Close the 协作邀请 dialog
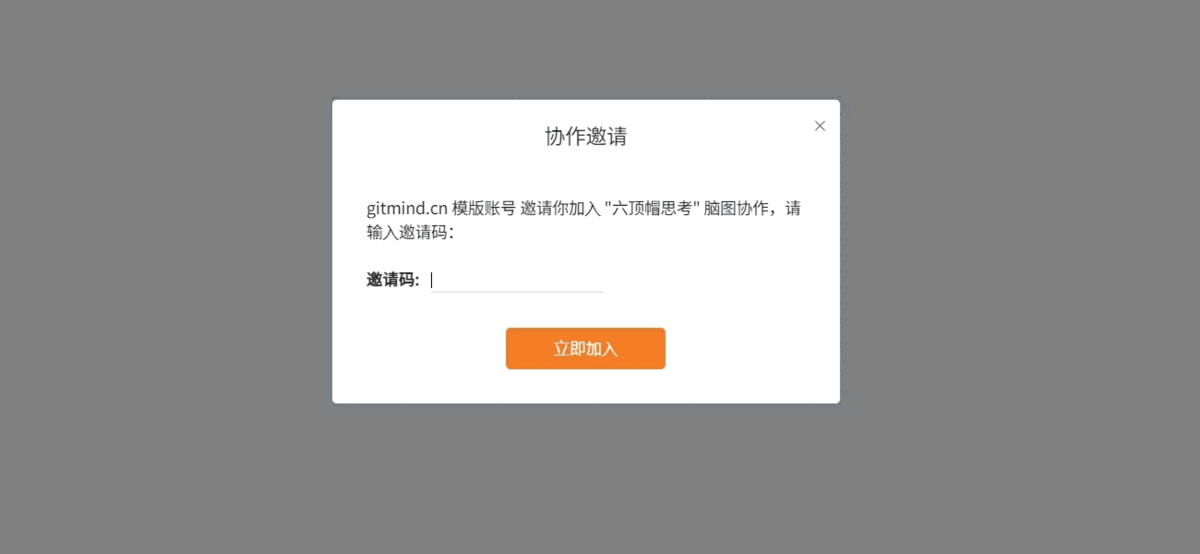The height and width of the screenshot is (554, 1200). [x=820, y=126]
